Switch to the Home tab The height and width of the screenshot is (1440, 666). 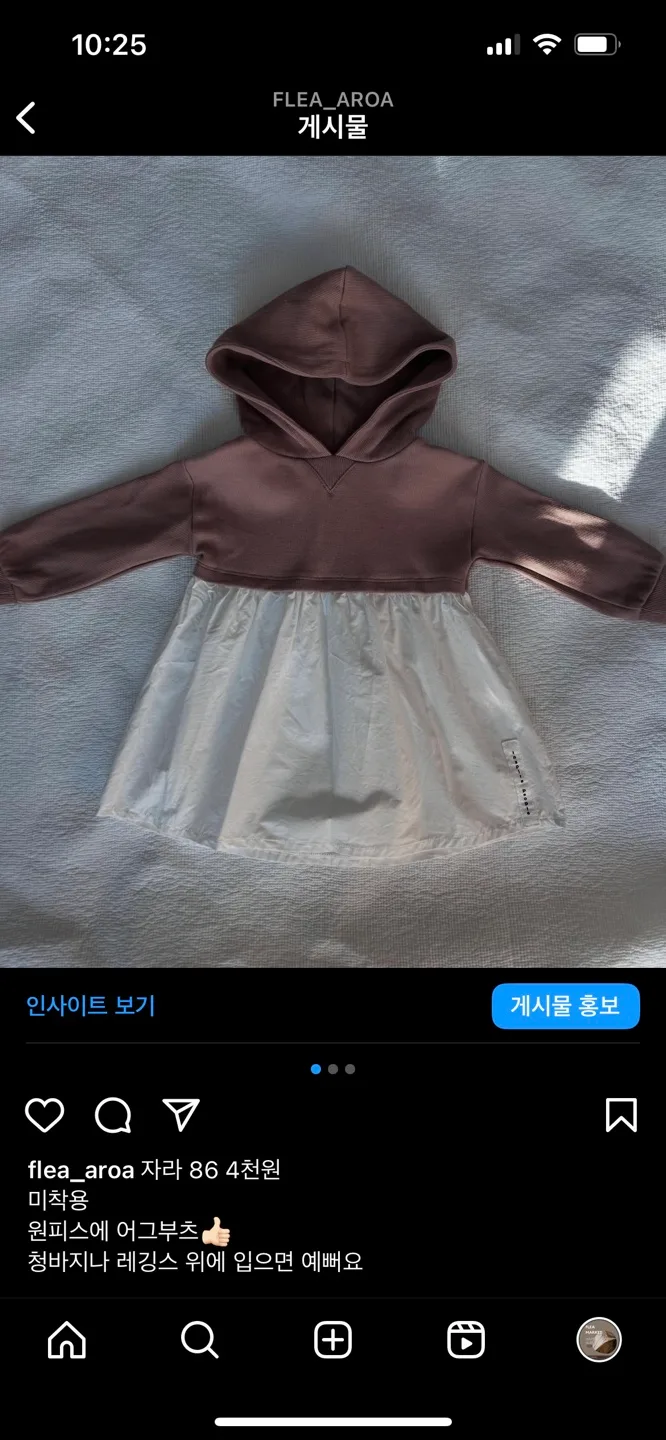pos(67,1340)
